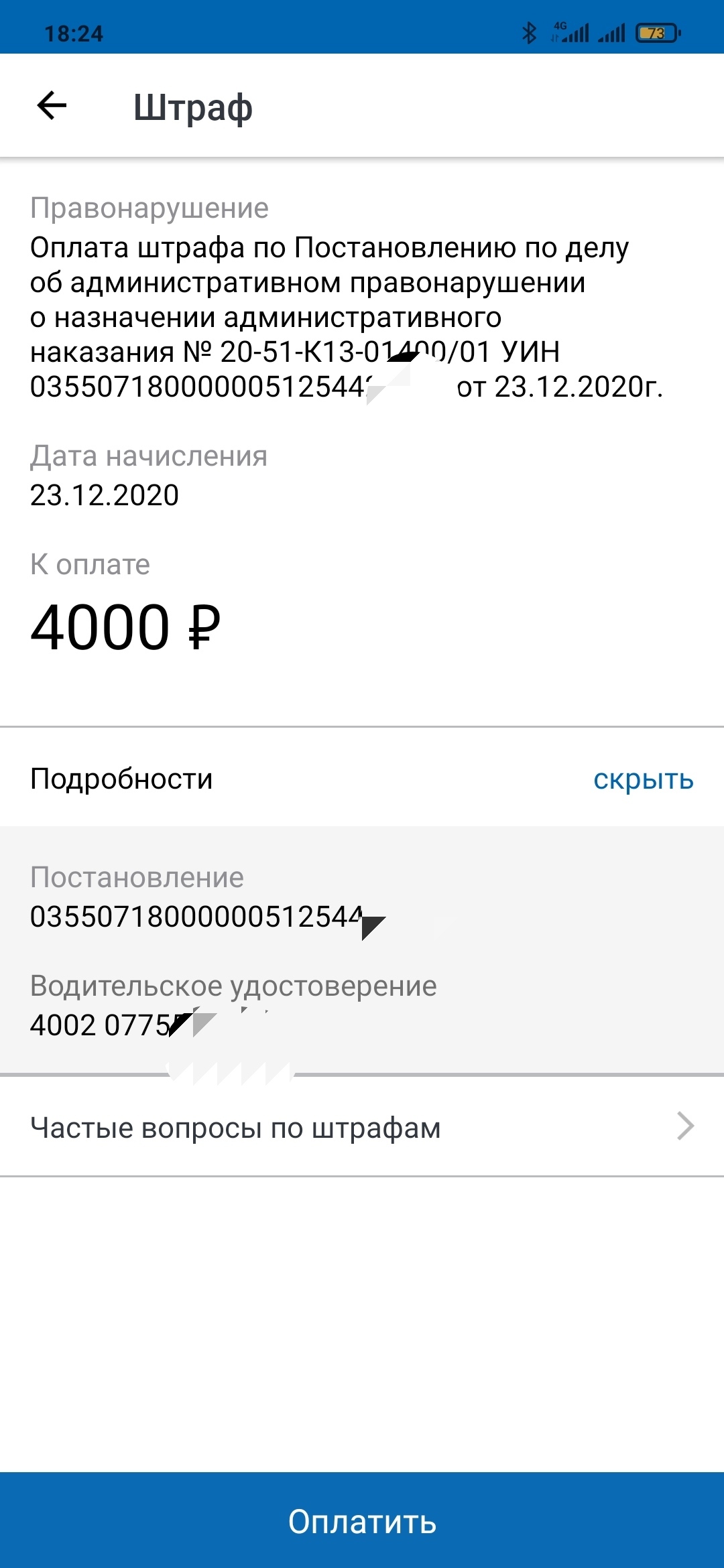This screenshot has height=1568, width=724.
Task: Tap the back arrow to leave Штраф screen
Action: [x=50, y=106]
